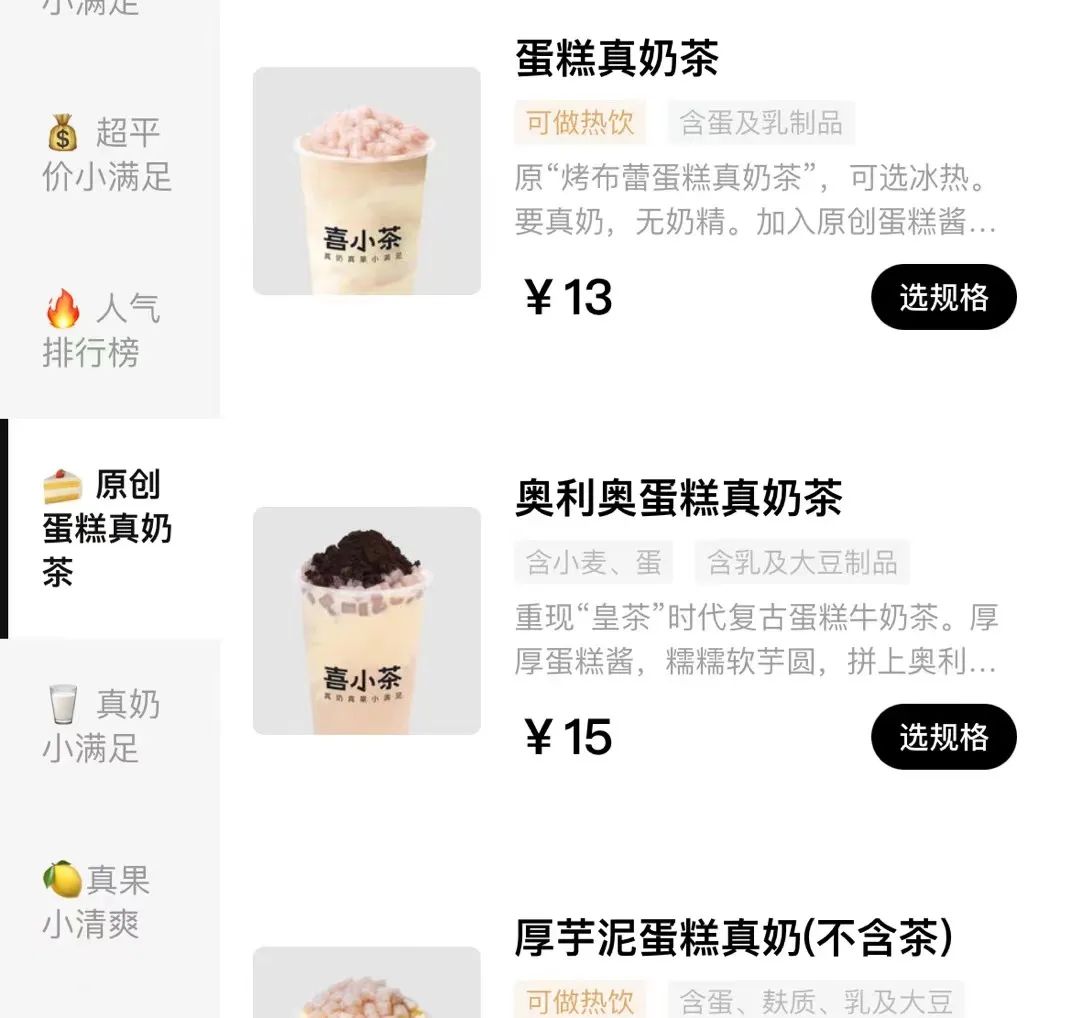The width and height of the screenshot is (1072, 1018).
Task: Open the 厚芋泥蛋糕真奶 product image
Action: pos(366,982)
